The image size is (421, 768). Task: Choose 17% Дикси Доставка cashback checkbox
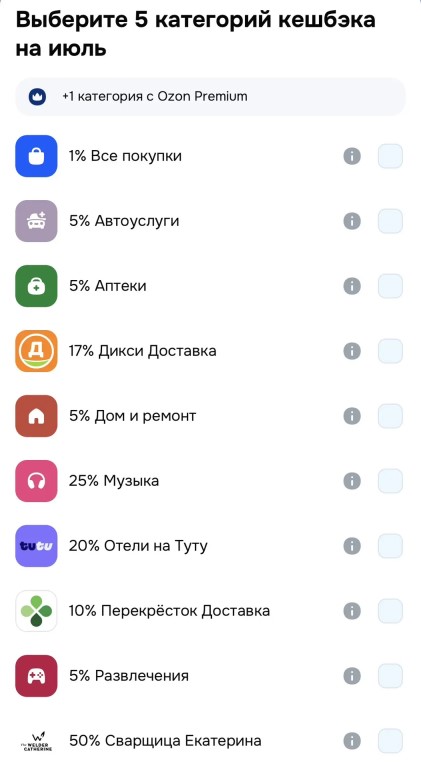tap(390, 351)
